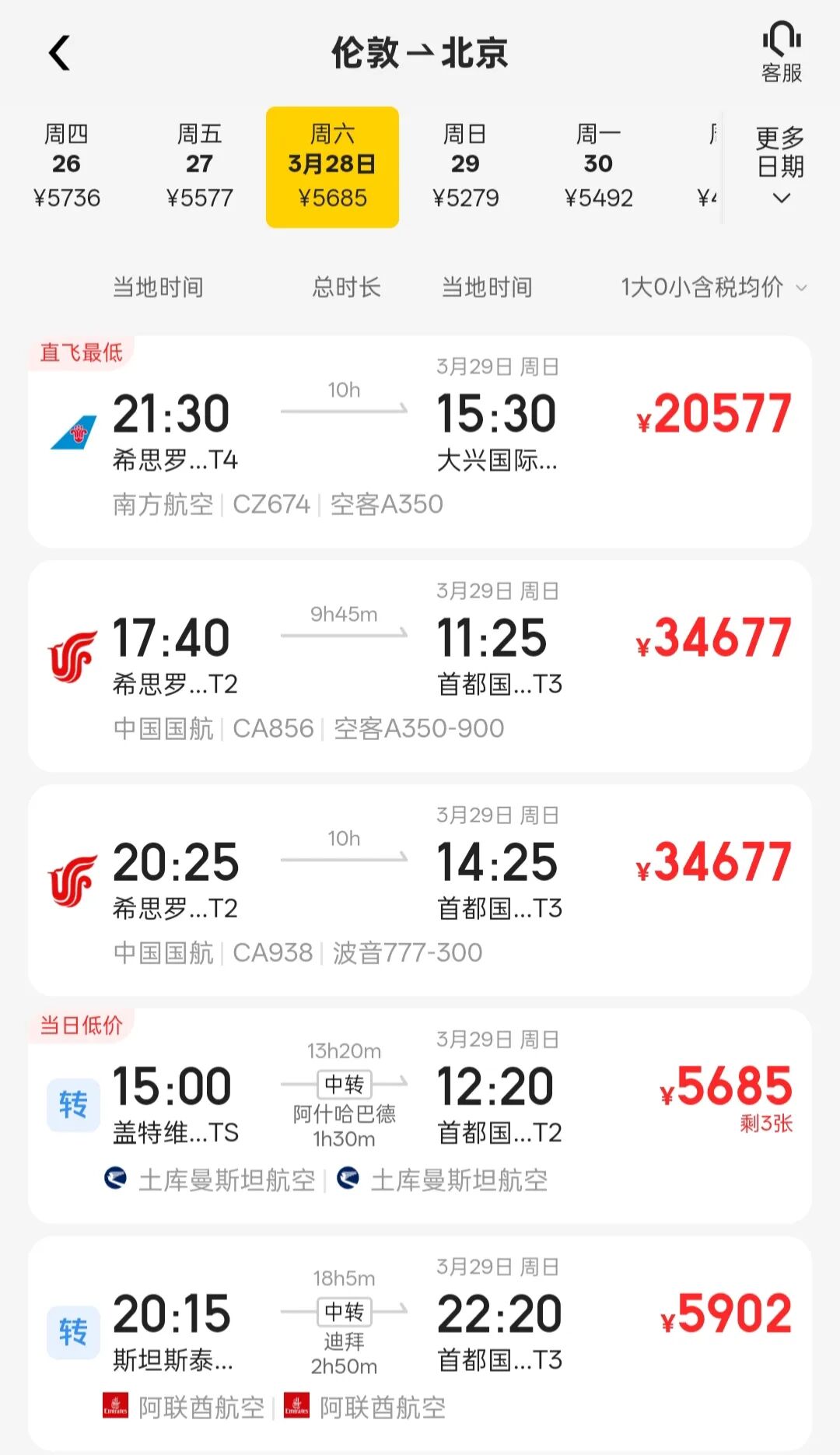Open the 阿联酋航空 transfer flight at 20:15
Screen dimensions: 840x1455
tap(420, 1341)
